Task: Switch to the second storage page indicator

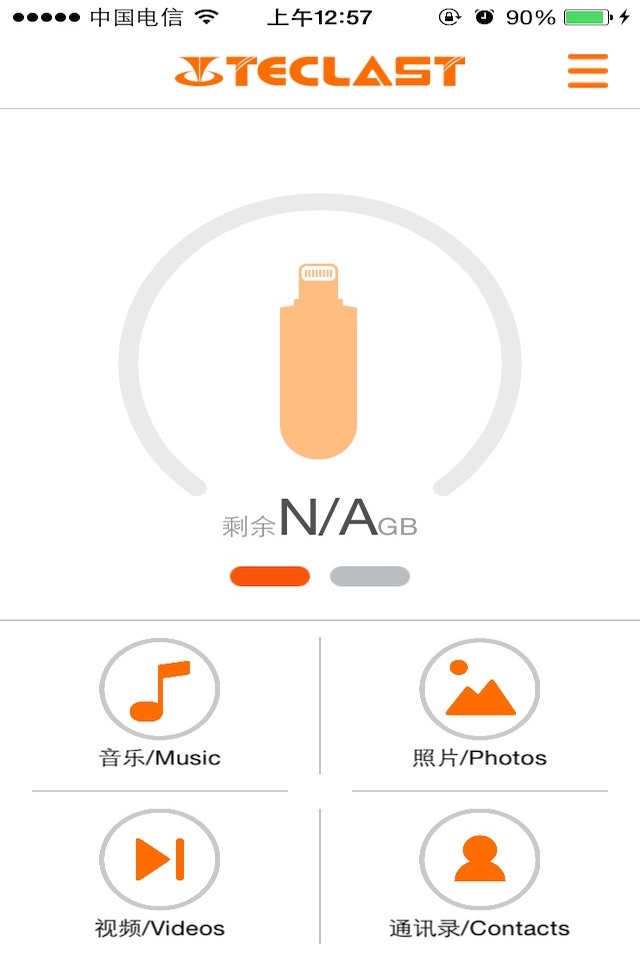Action: point(370,576)
